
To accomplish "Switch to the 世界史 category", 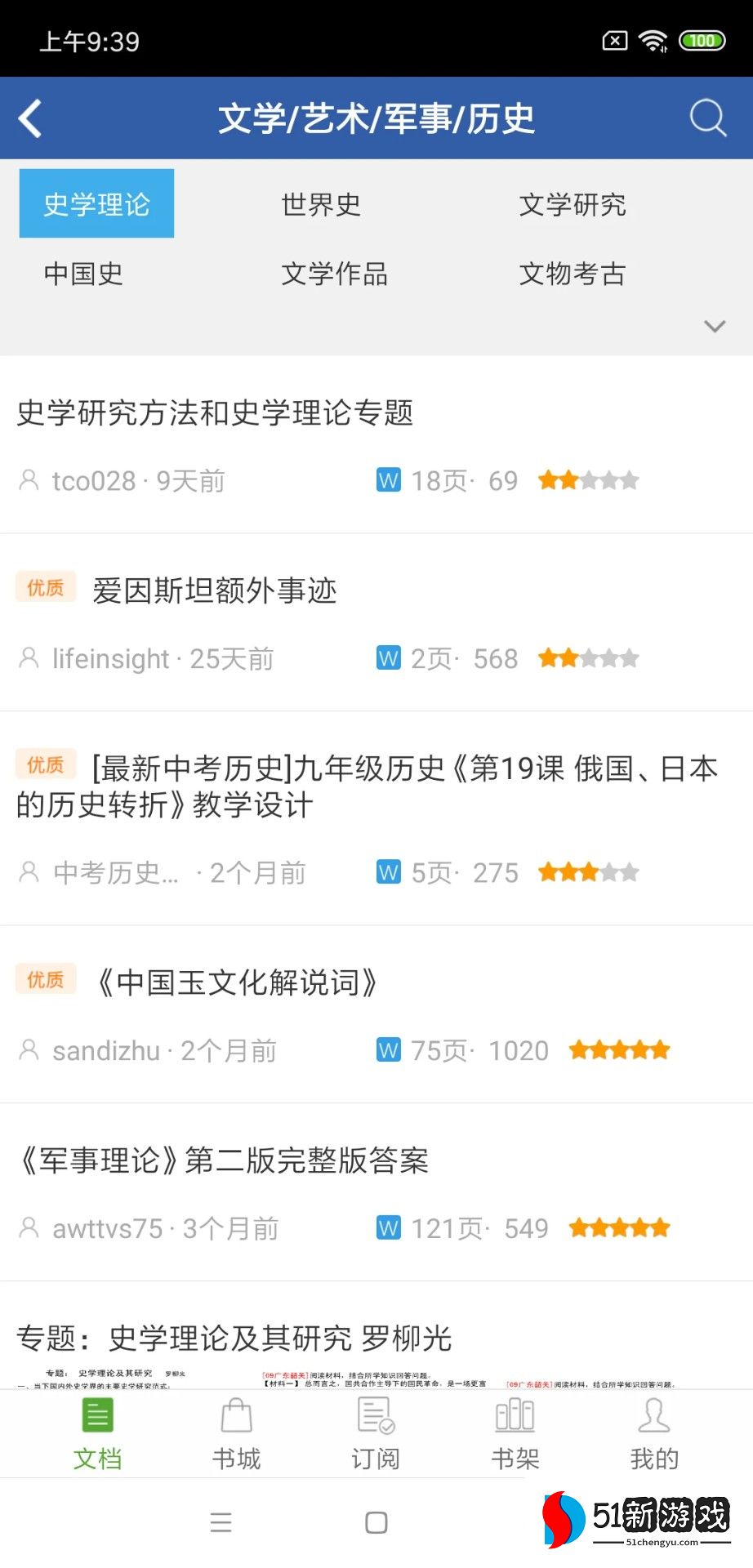I will click(x=321, y=204).
